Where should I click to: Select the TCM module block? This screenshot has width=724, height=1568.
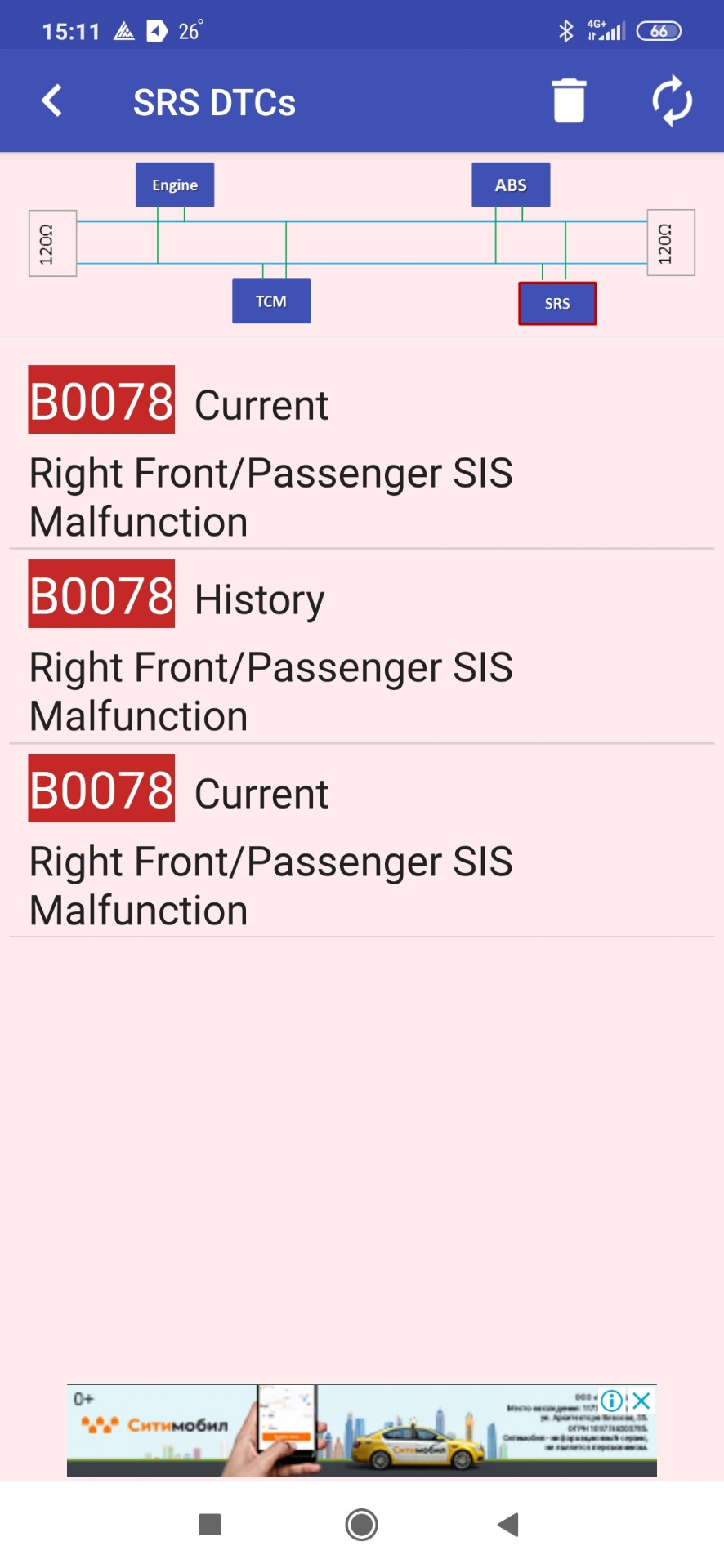click(x=271, y=301)
